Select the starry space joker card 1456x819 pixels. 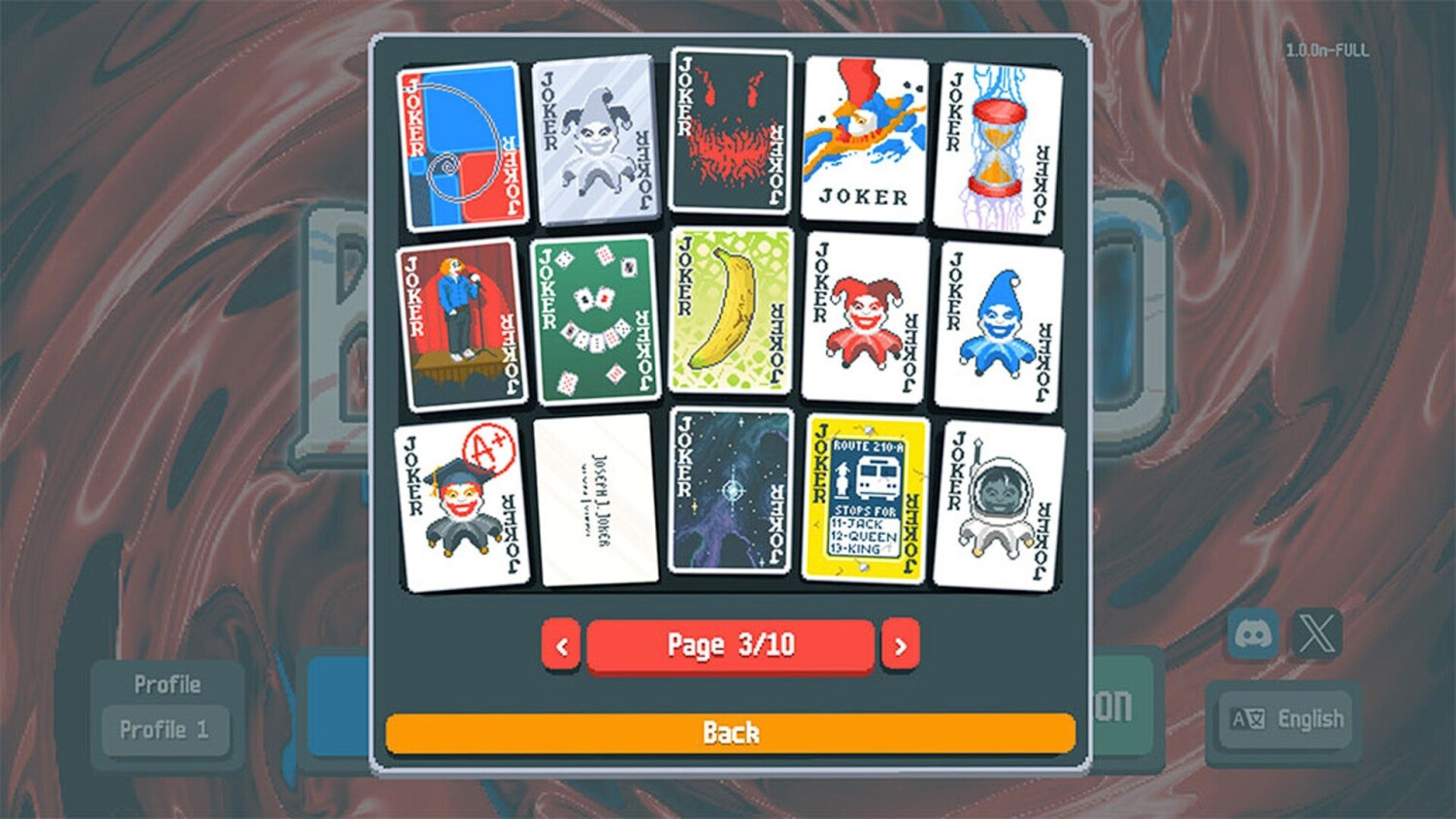tap(731, 491)
